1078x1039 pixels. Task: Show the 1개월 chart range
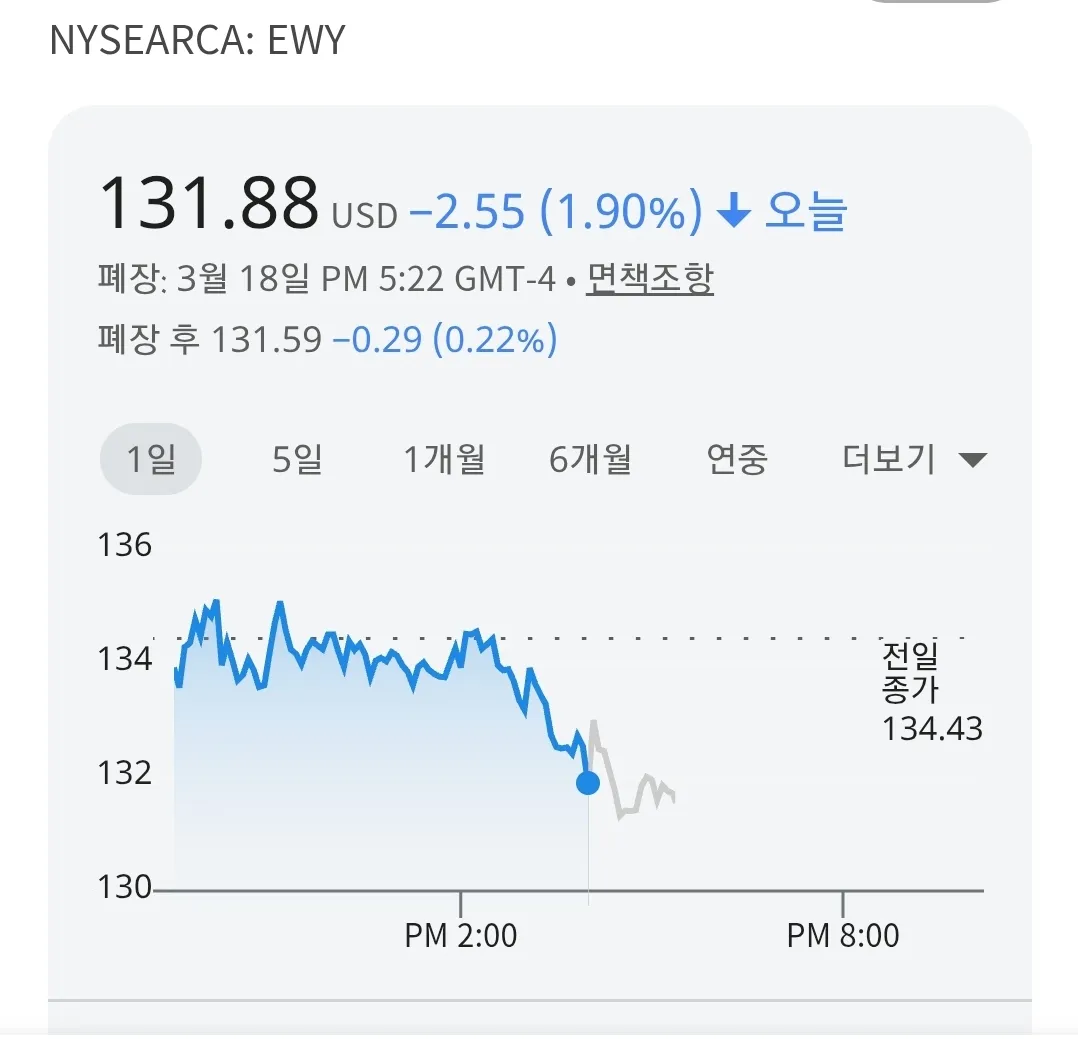click(444, 460)
